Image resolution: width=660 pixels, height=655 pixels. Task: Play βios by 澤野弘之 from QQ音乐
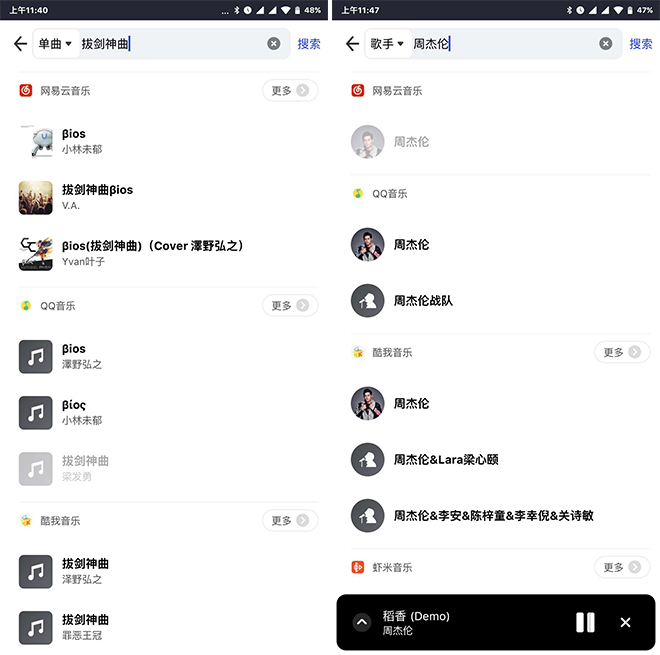pyautogui.click(x=82, y=356)
